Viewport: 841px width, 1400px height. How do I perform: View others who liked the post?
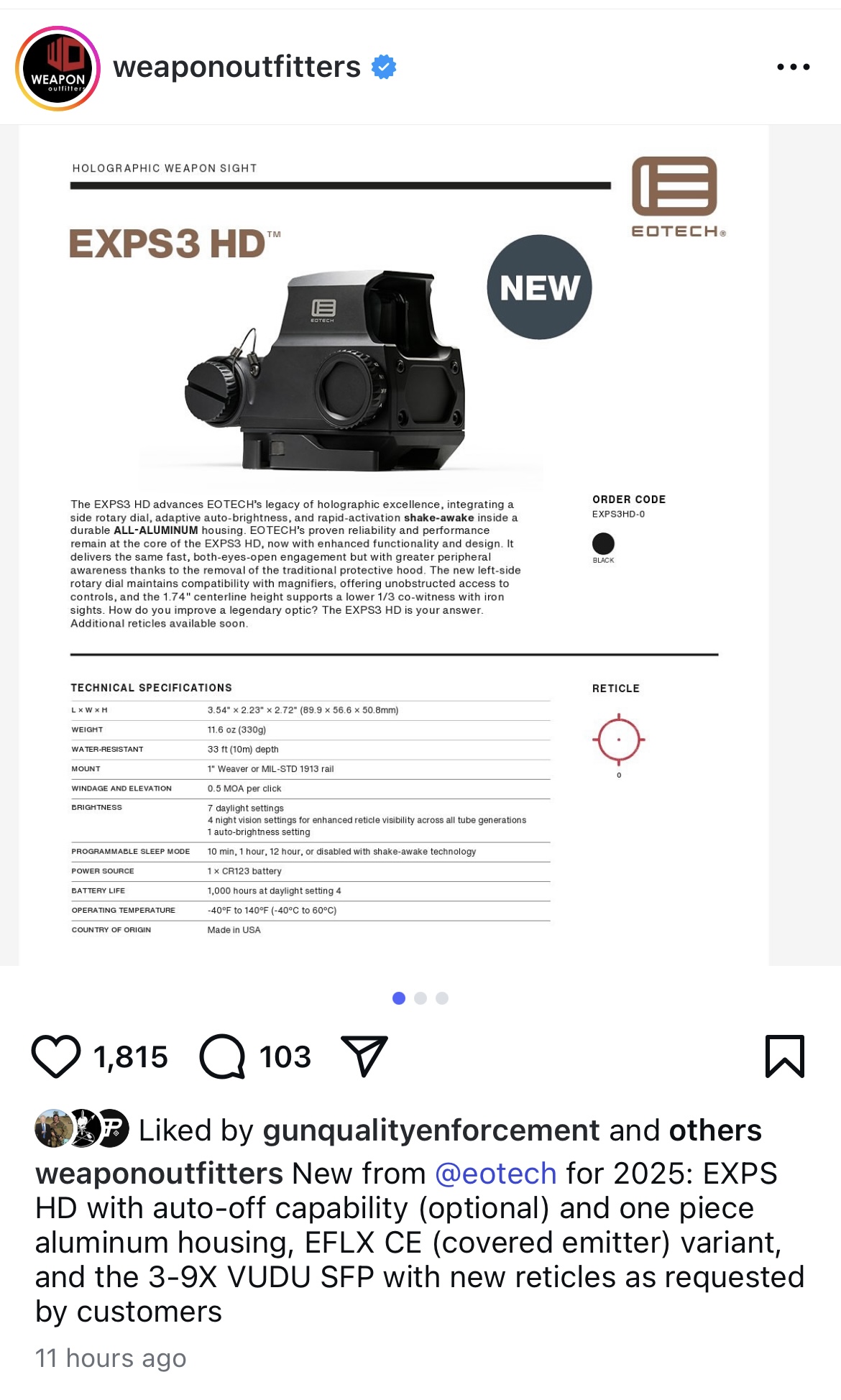coord(715,1130)
